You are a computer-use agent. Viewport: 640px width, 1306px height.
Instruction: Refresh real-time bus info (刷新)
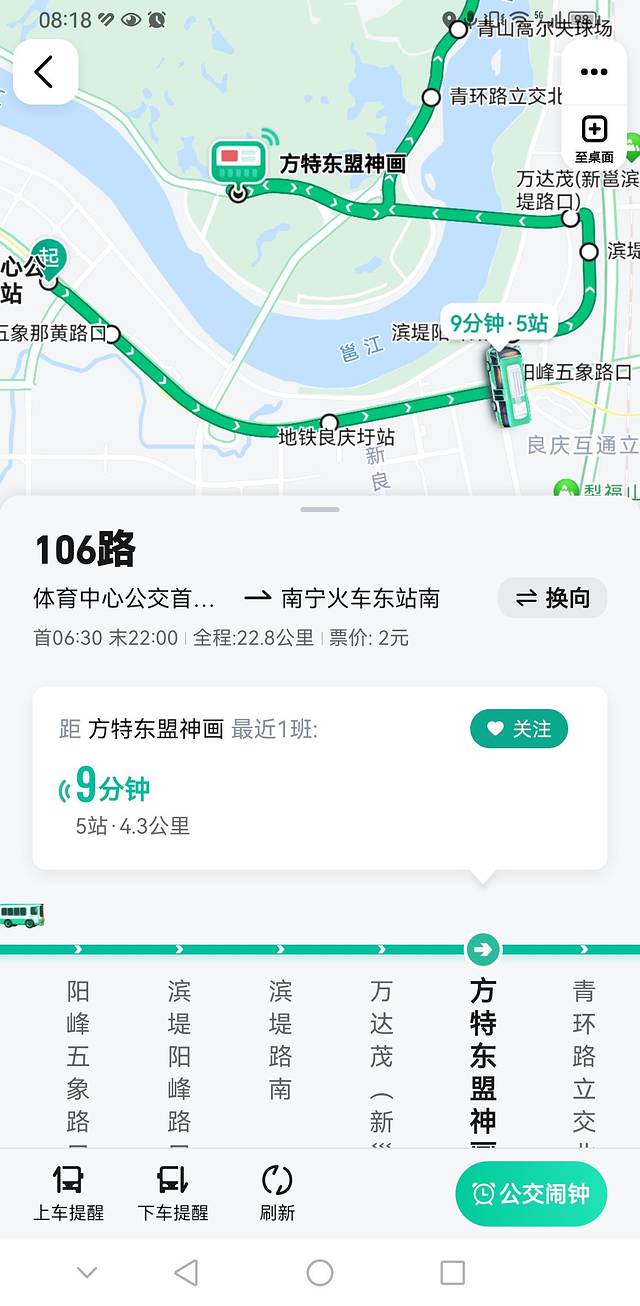point(277,1193)
